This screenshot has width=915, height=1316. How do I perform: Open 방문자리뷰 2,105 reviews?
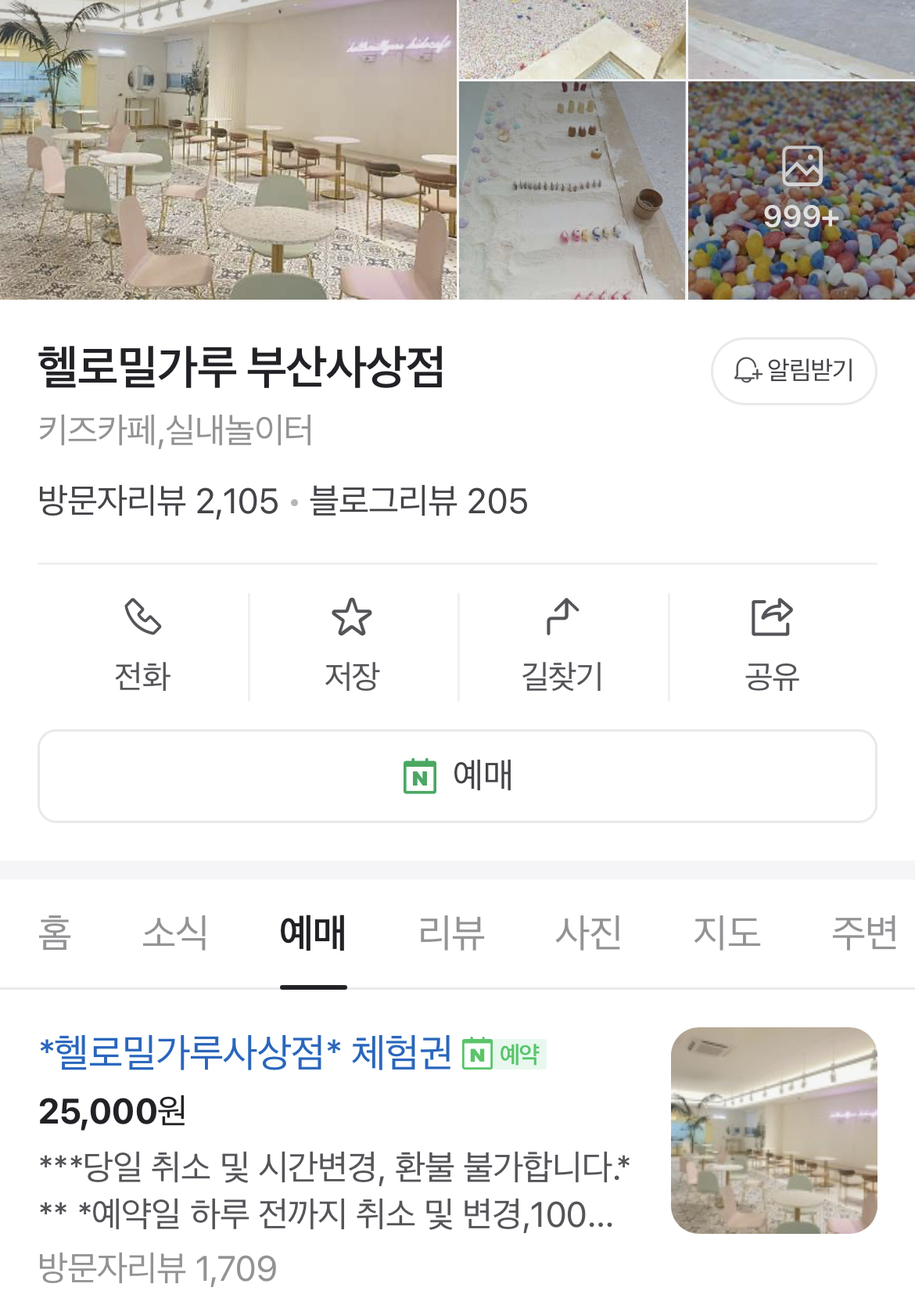click(159, 501)
